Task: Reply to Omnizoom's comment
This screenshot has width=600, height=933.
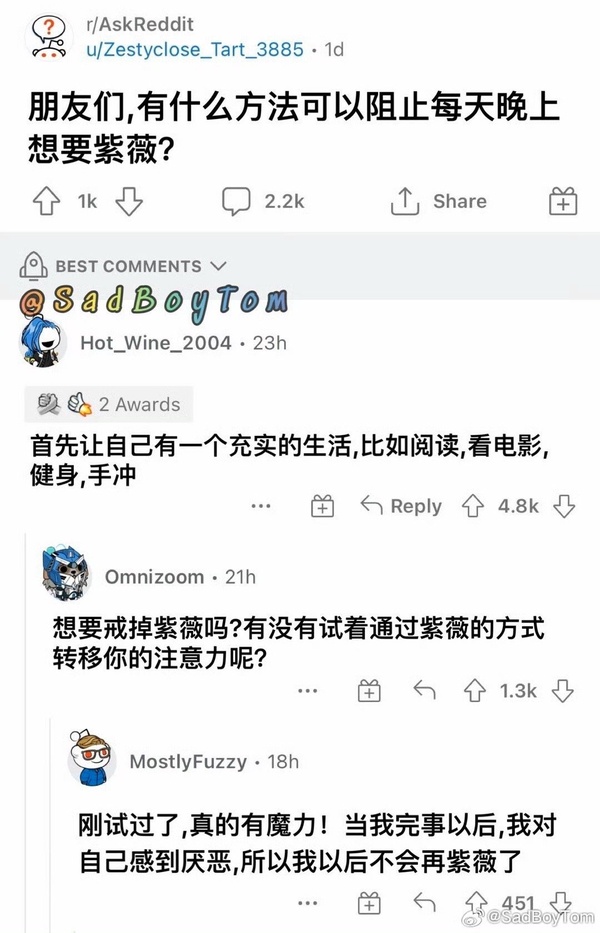Action: (x=424, y=690)
